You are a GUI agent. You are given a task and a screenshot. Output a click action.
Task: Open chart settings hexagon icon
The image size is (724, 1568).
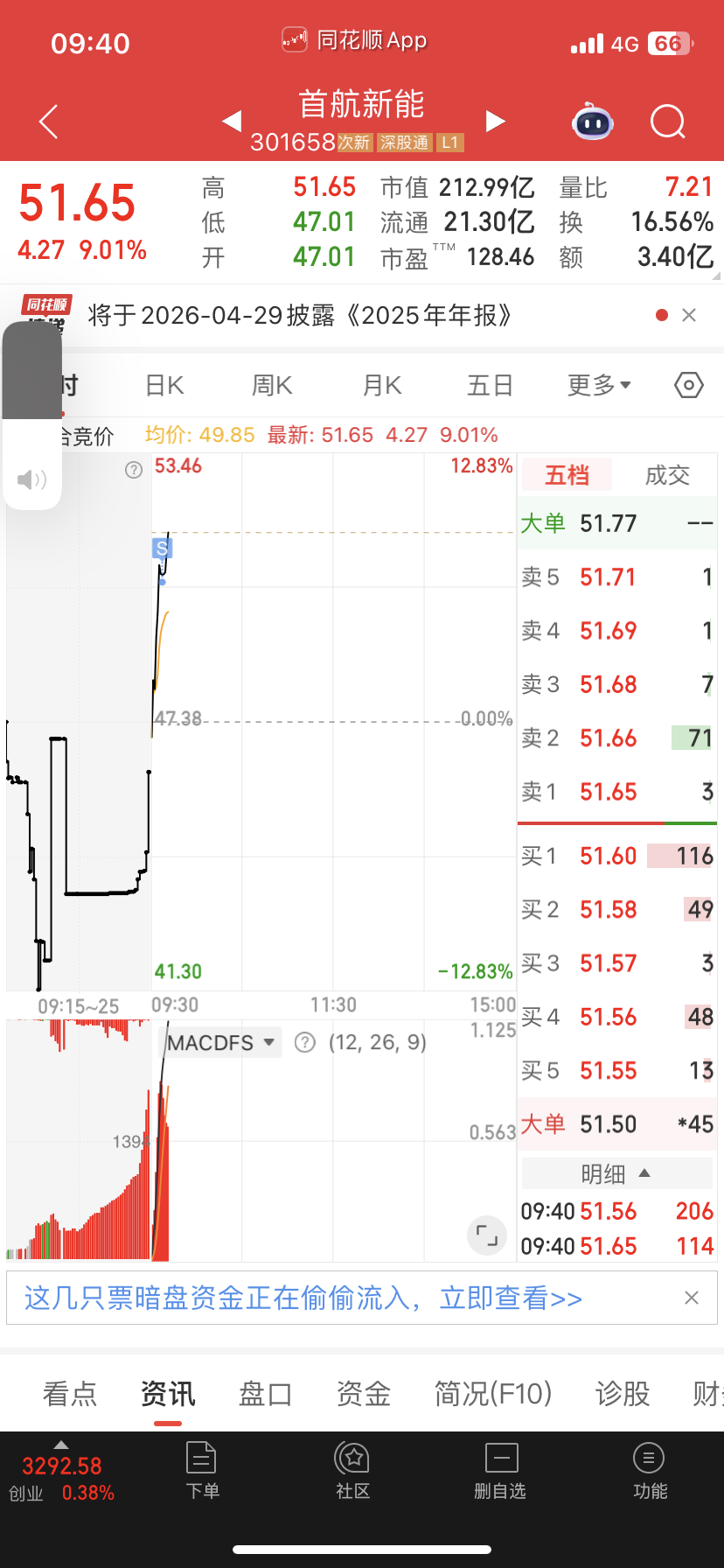(689, 385)
